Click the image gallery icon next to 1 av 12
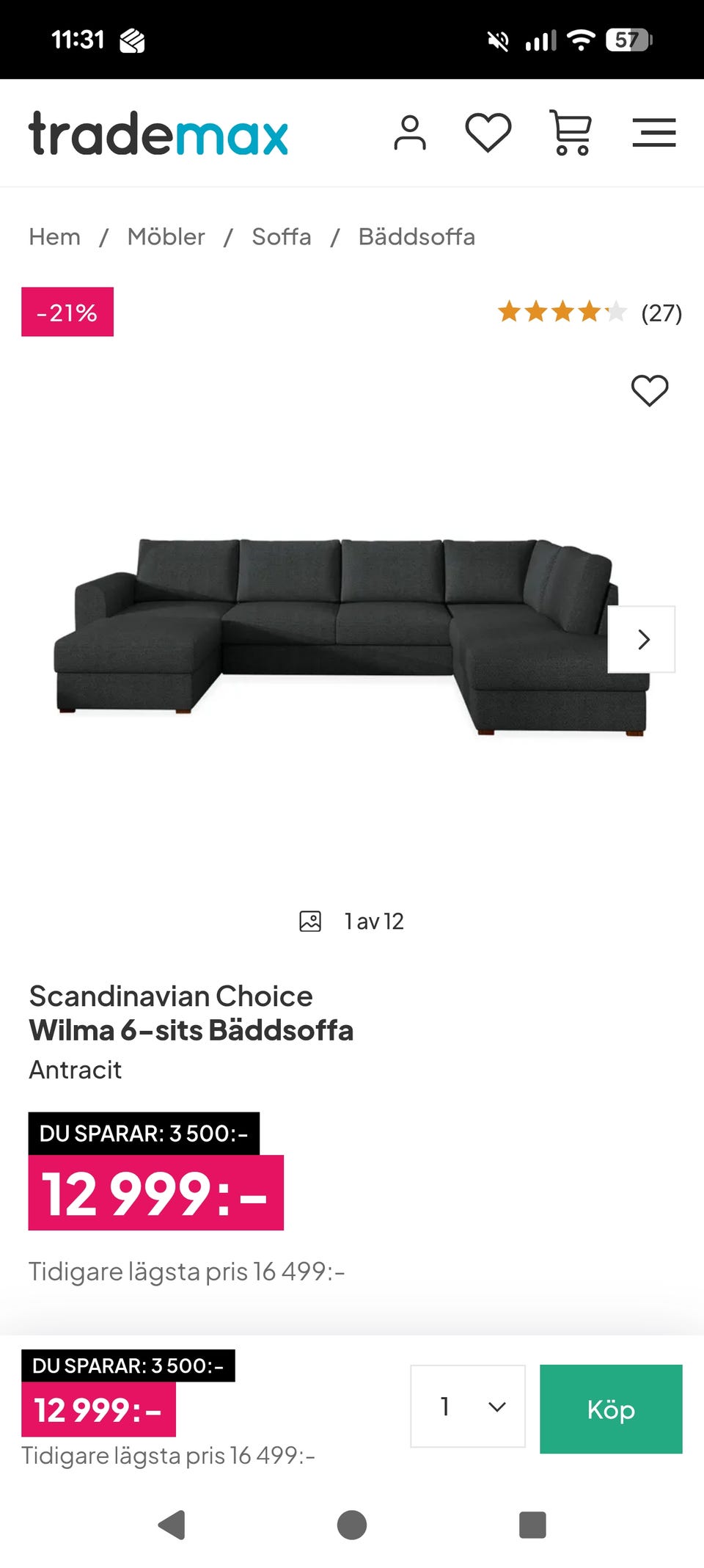This screenshot has width=704, height=1568. 311,921
